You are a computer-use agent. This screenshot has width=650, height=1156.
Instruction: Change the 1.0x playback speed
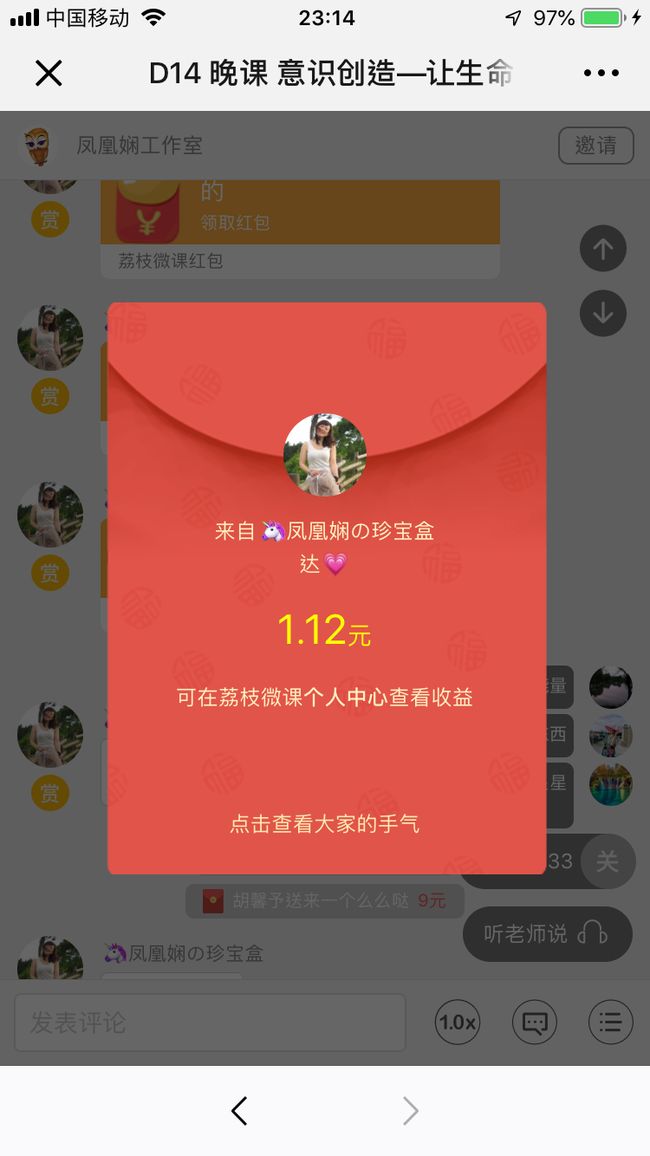point(457,1022)
